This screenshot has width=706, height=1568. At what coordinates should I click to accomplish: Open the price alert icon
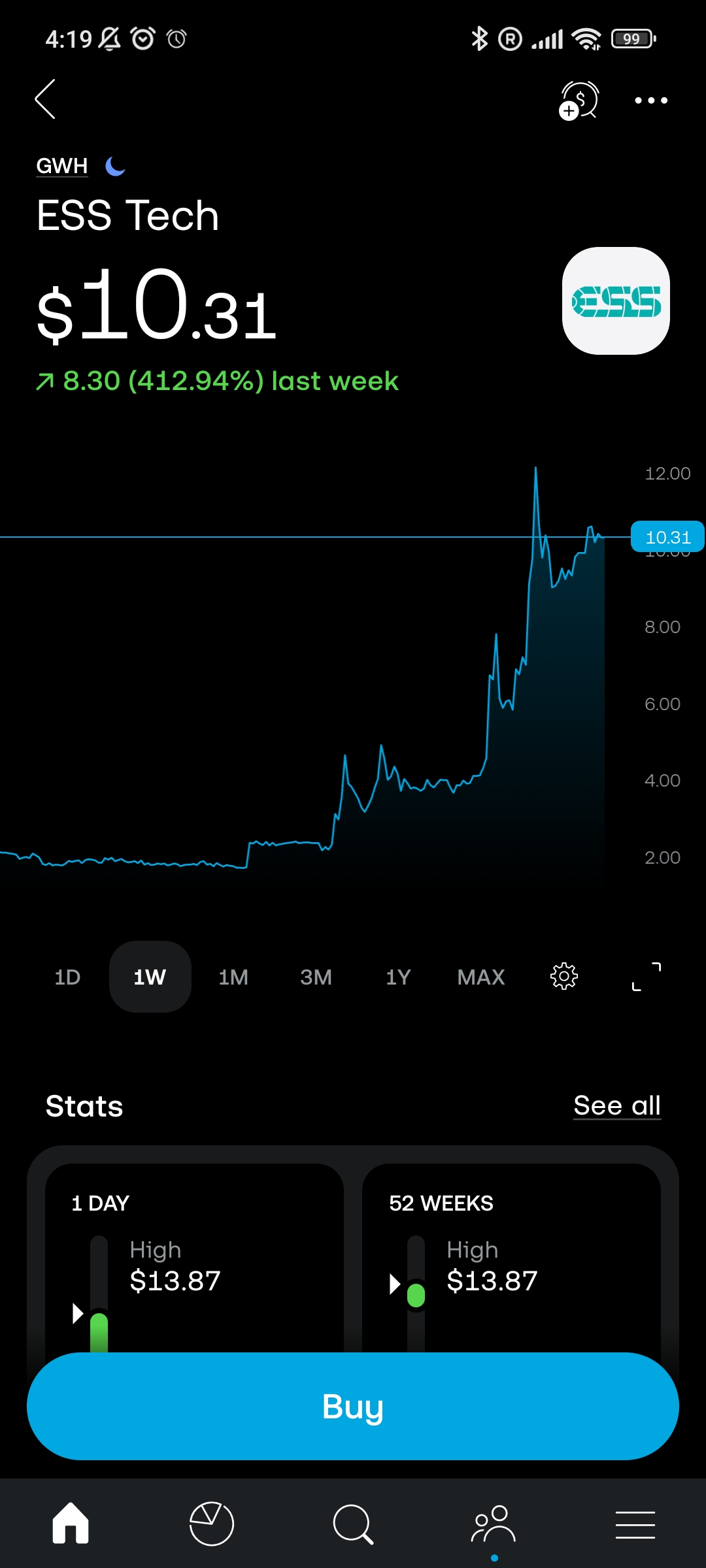click(579, 100)
